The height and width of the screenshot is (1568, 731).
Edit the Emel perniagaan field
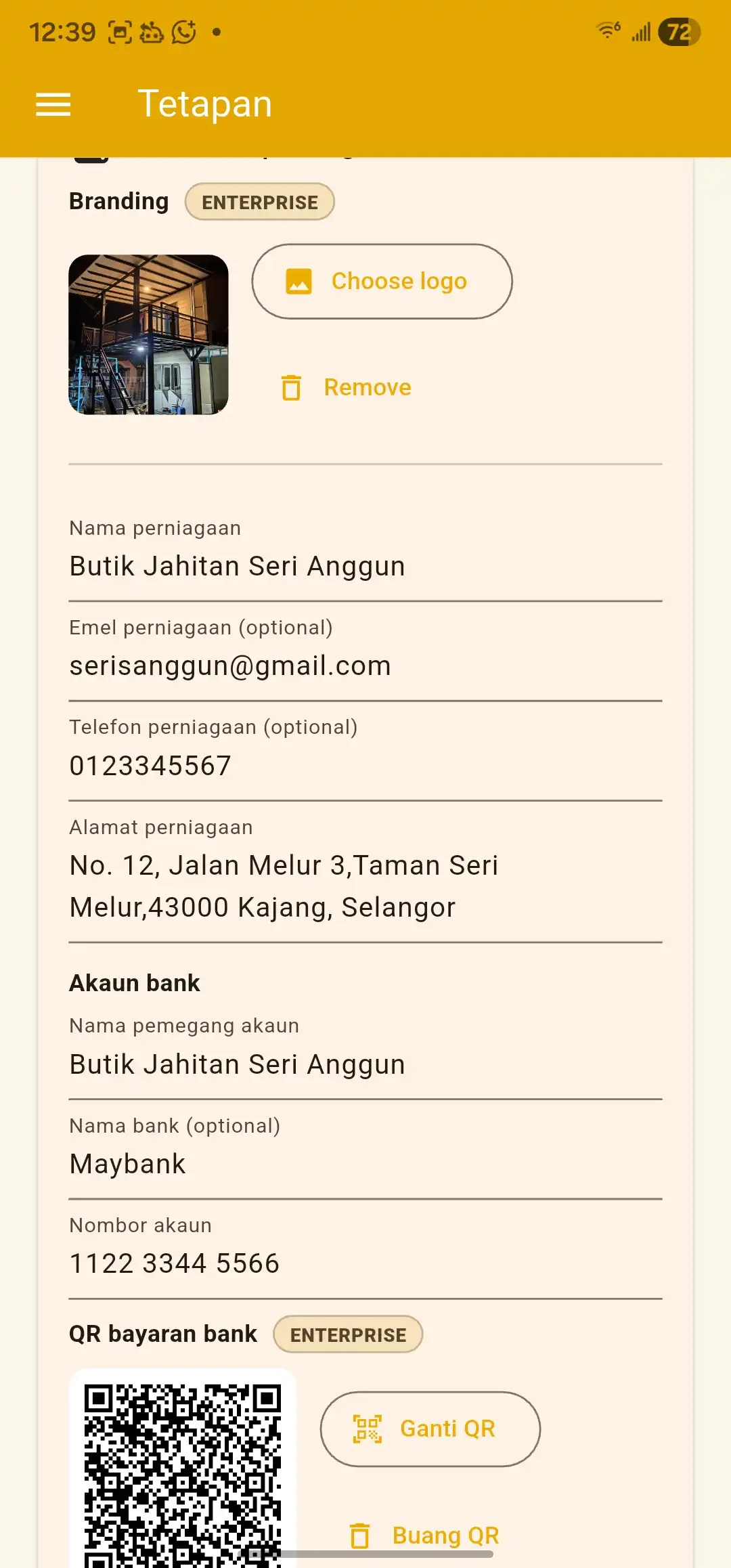pyautogui.click(x=364, y=666)
